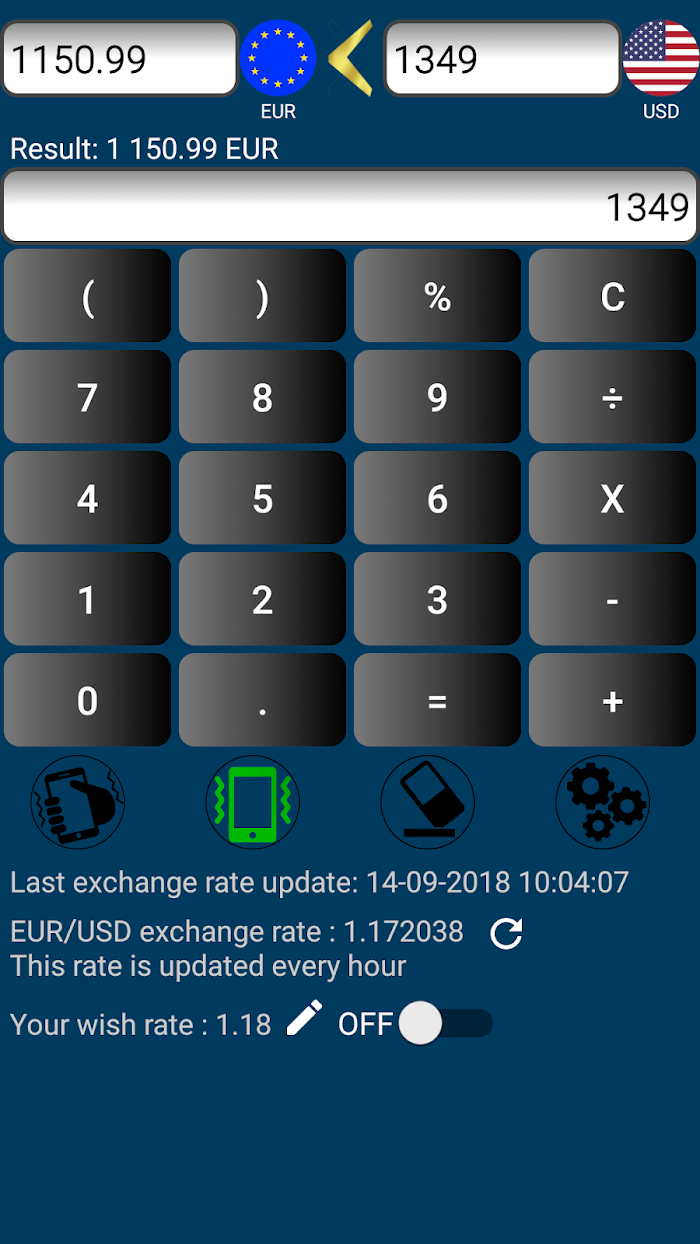
Task: Tap the plus key
Action: click(x=612, y=700)
